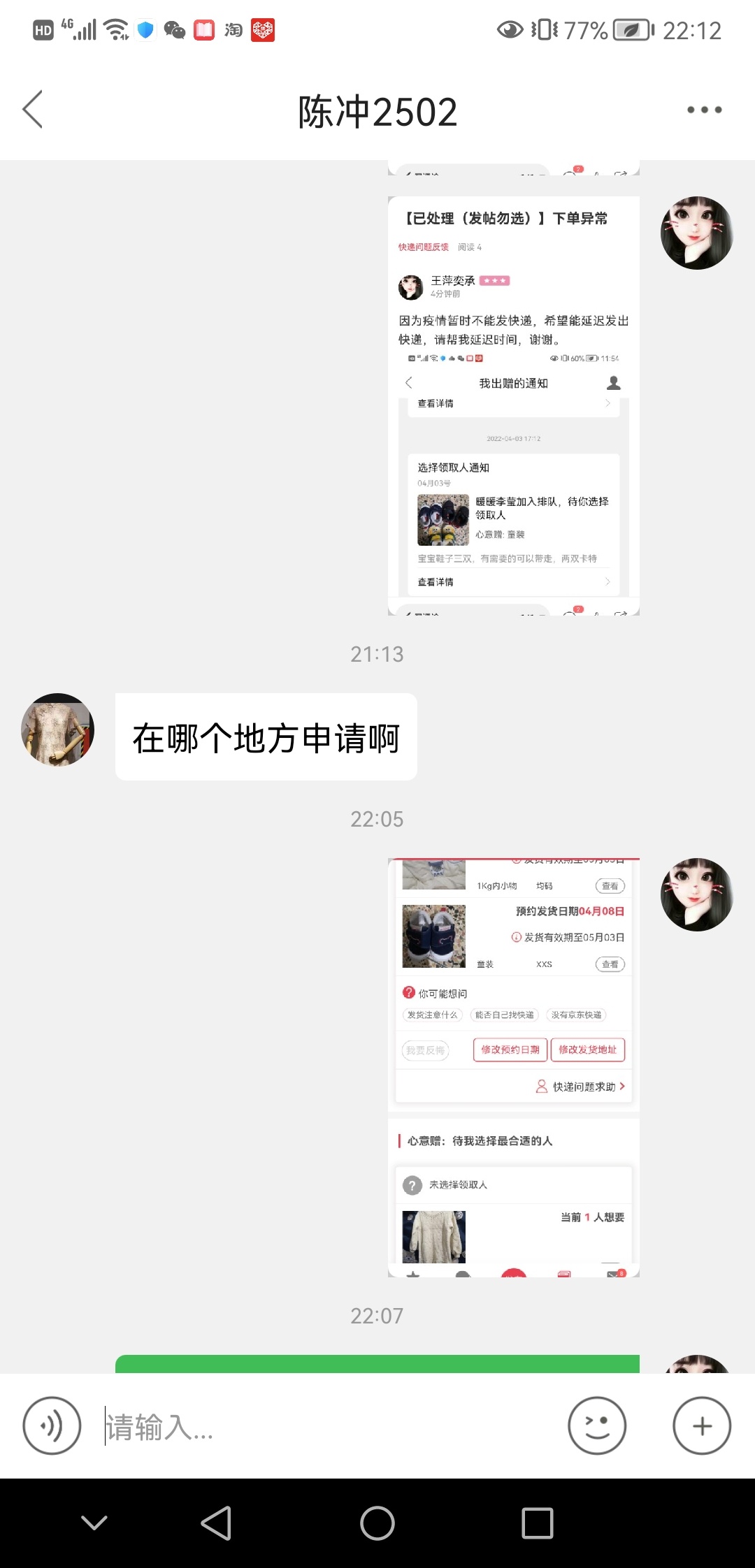Focus the 请输入 message field
The height and width of the screenshot is (1568, 755).
pyautogui.click(x=329, y=1426)
